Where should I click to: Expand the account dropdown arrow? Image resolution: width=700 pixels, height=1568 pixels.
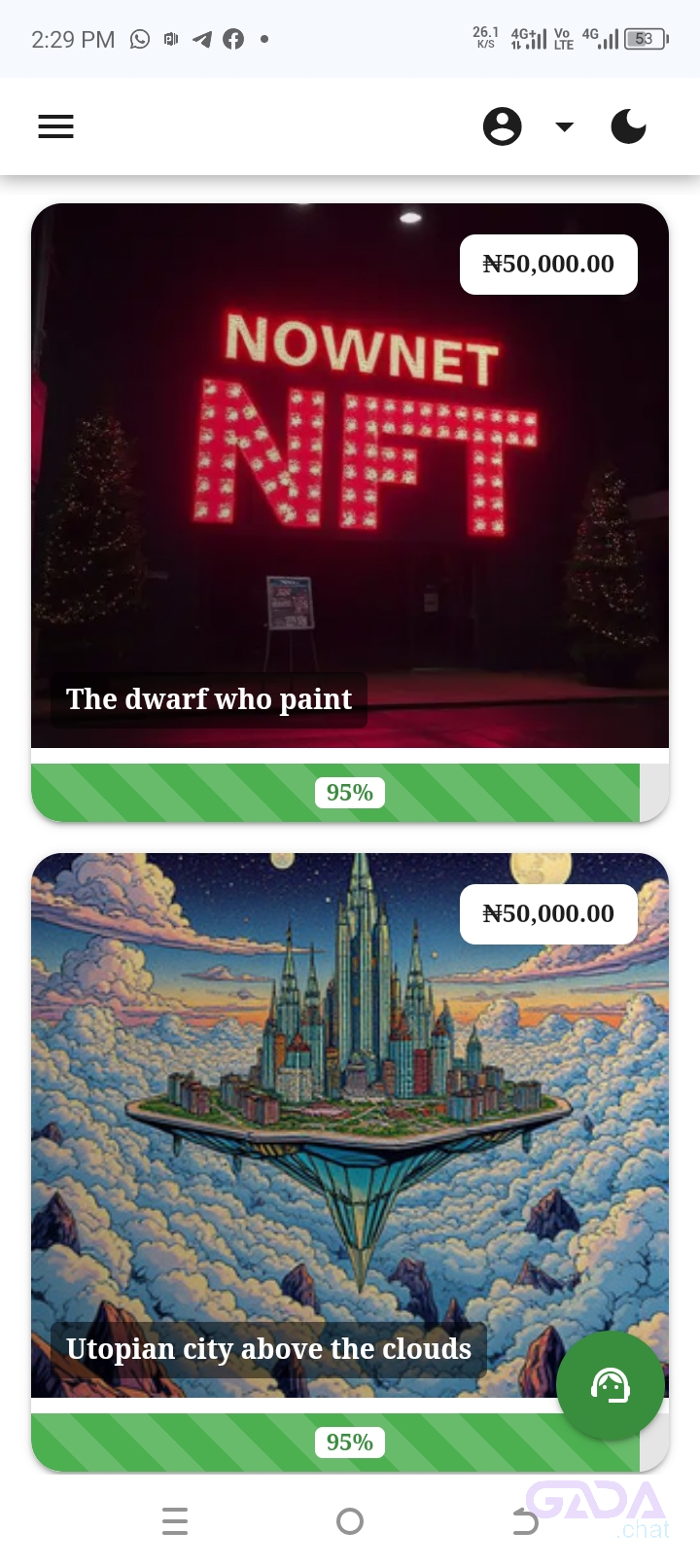tap(564, 126)
